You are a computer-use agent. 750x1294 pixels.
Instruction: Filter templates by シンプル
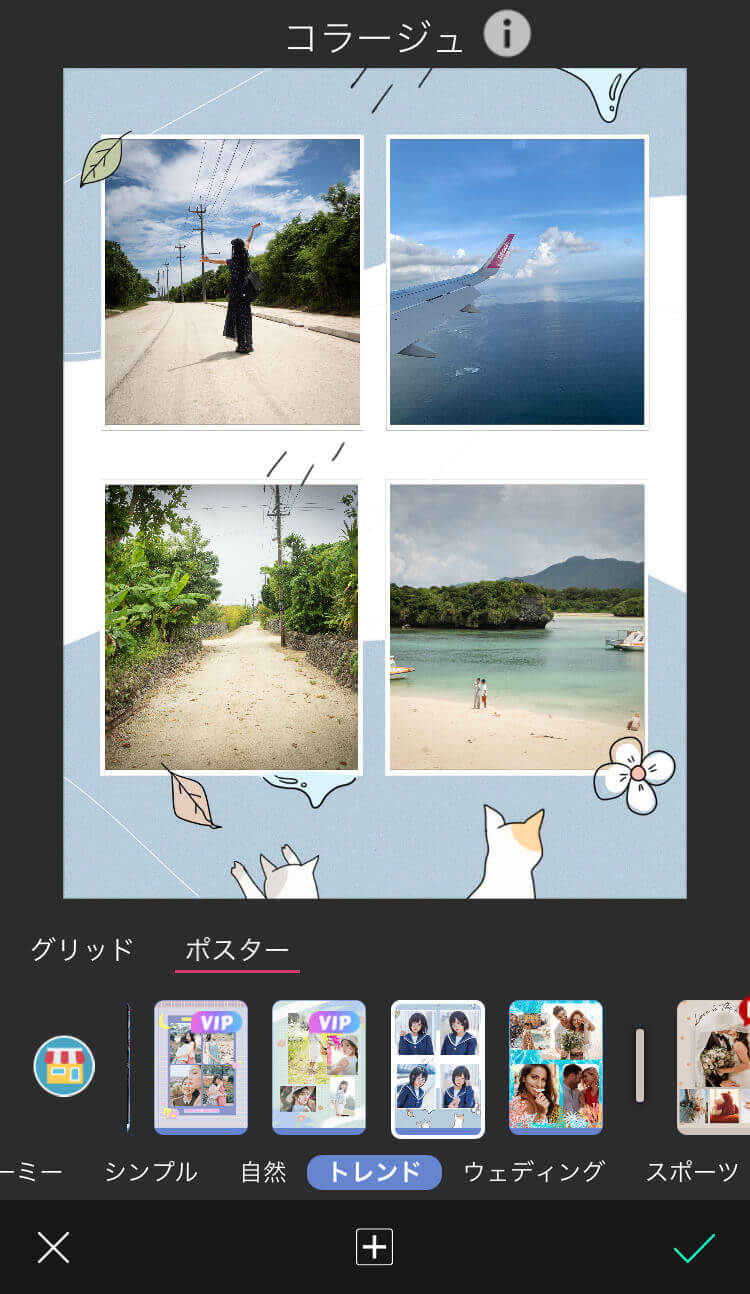pyautogui.click(x=151, y=1172)
